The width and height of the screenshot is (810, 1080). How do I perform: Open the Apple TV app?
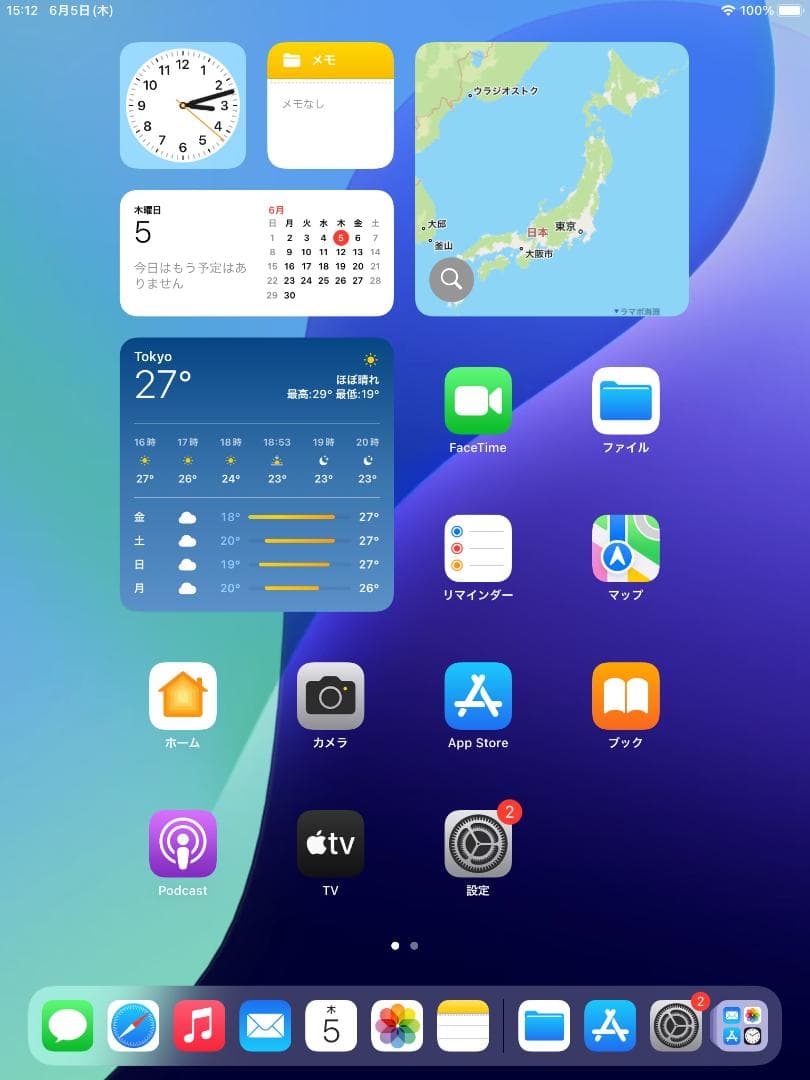[x=330, y=843]
